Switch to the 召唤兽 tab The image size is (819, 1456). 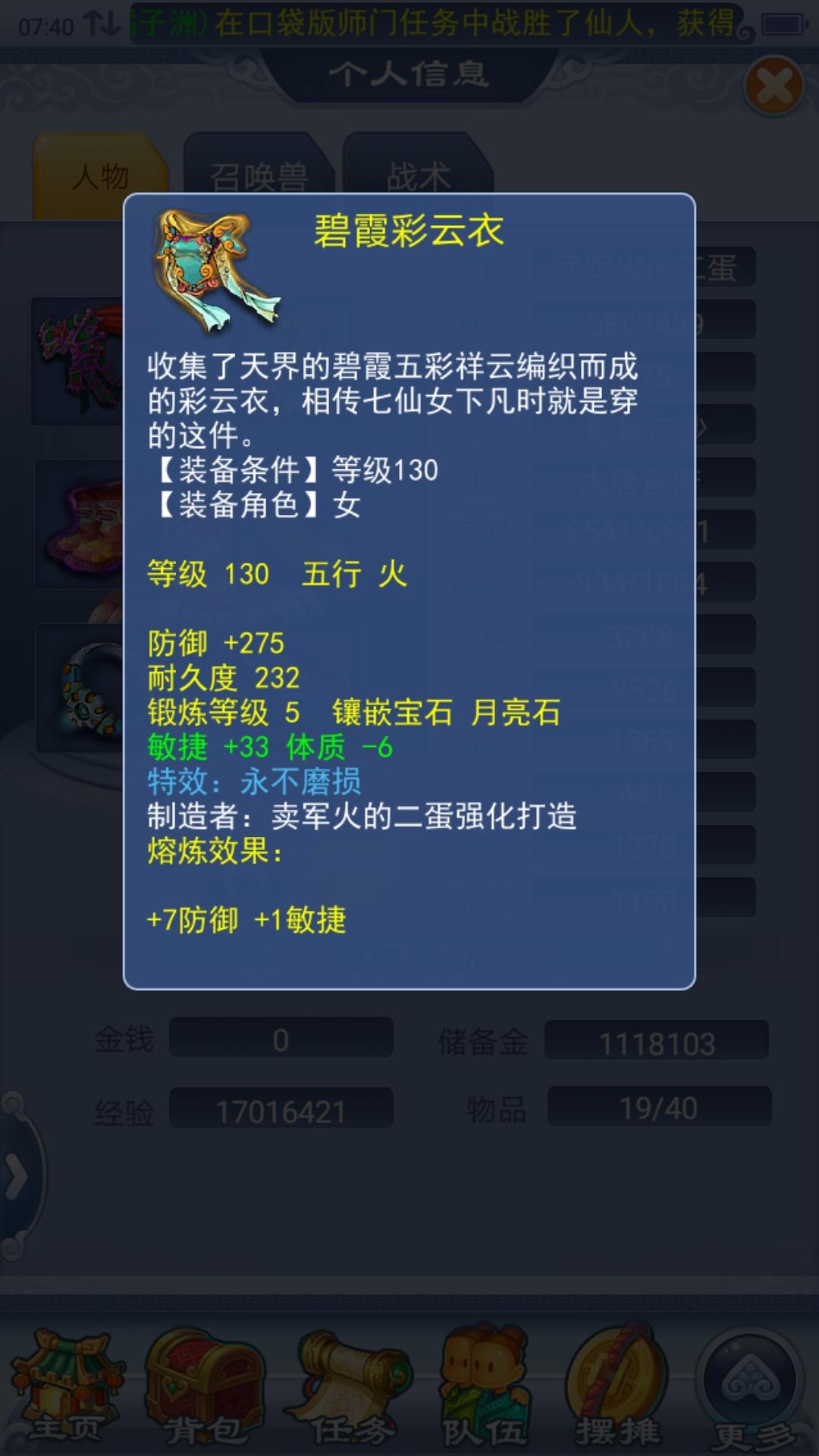(258, 175)
